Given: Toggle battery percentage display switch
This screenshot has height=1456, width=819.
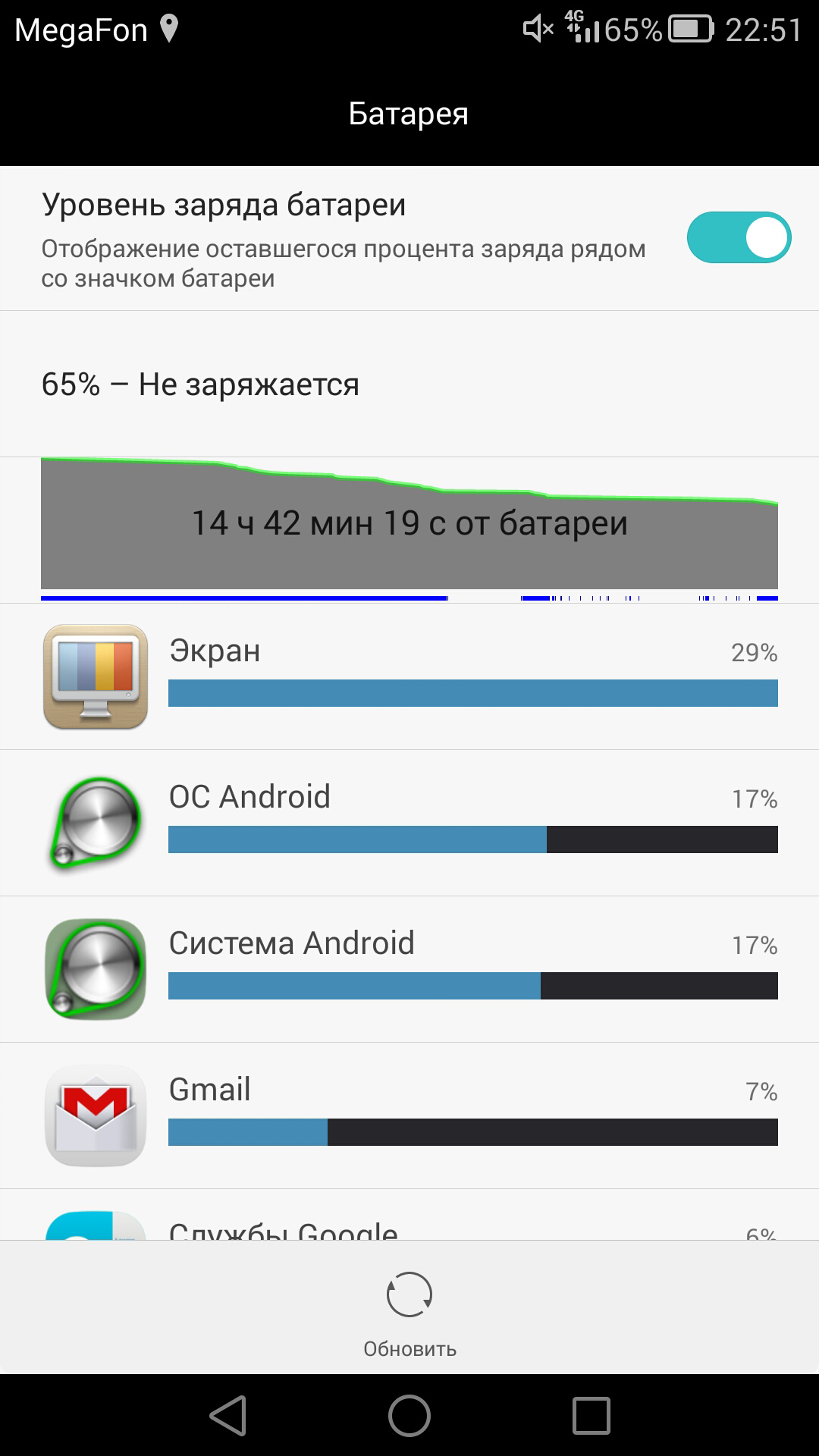Looking at the screenshot, I should (739, 237).
